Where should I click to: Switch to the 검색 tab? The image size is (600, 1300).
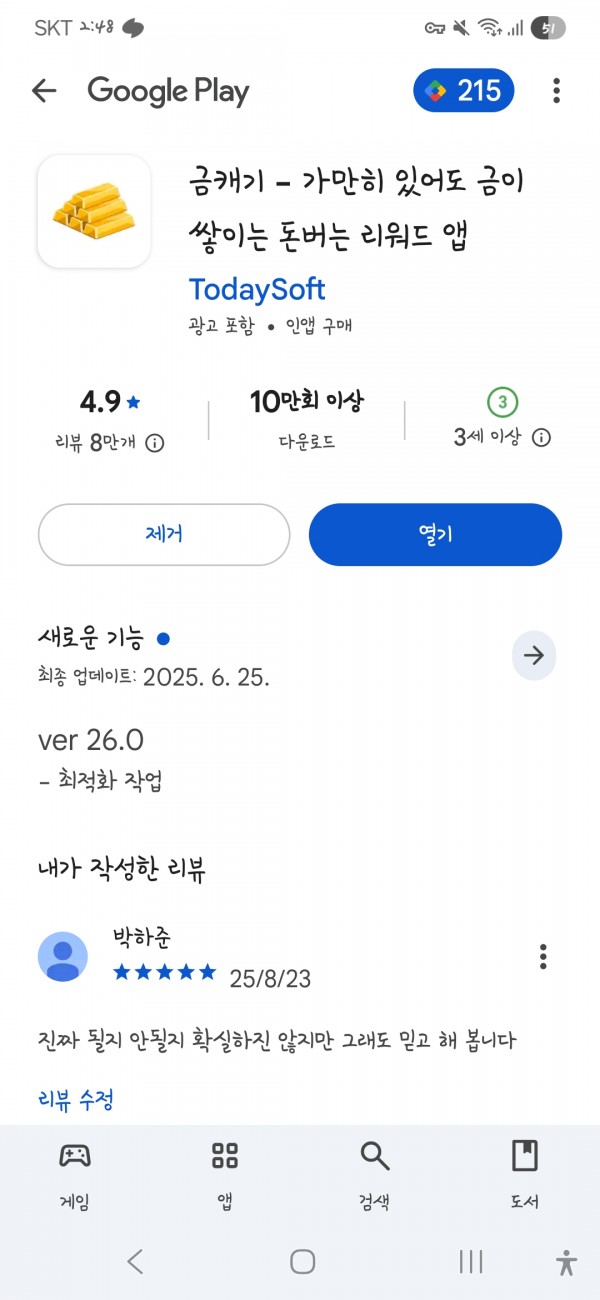pyautogui.click(x=375, y=1176)
